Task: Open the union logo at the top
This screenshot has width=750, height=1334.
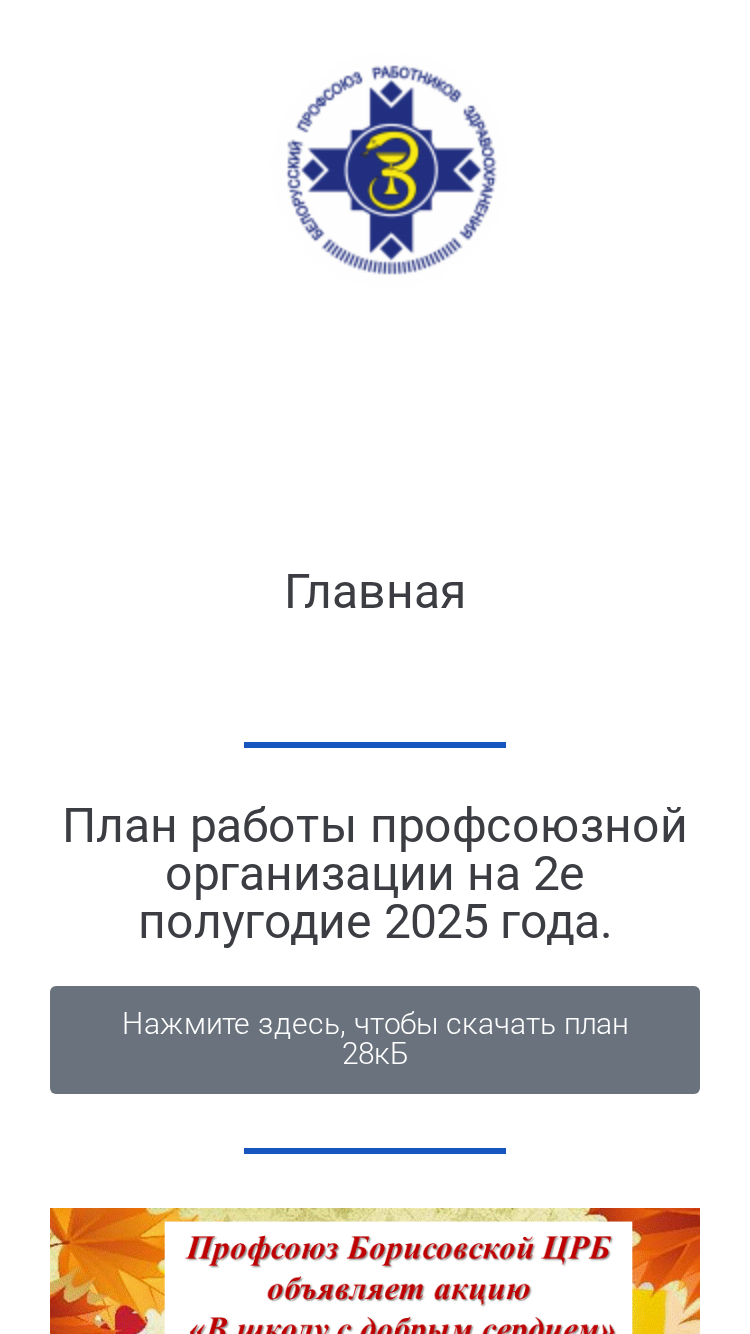Action: pos(390,169)
